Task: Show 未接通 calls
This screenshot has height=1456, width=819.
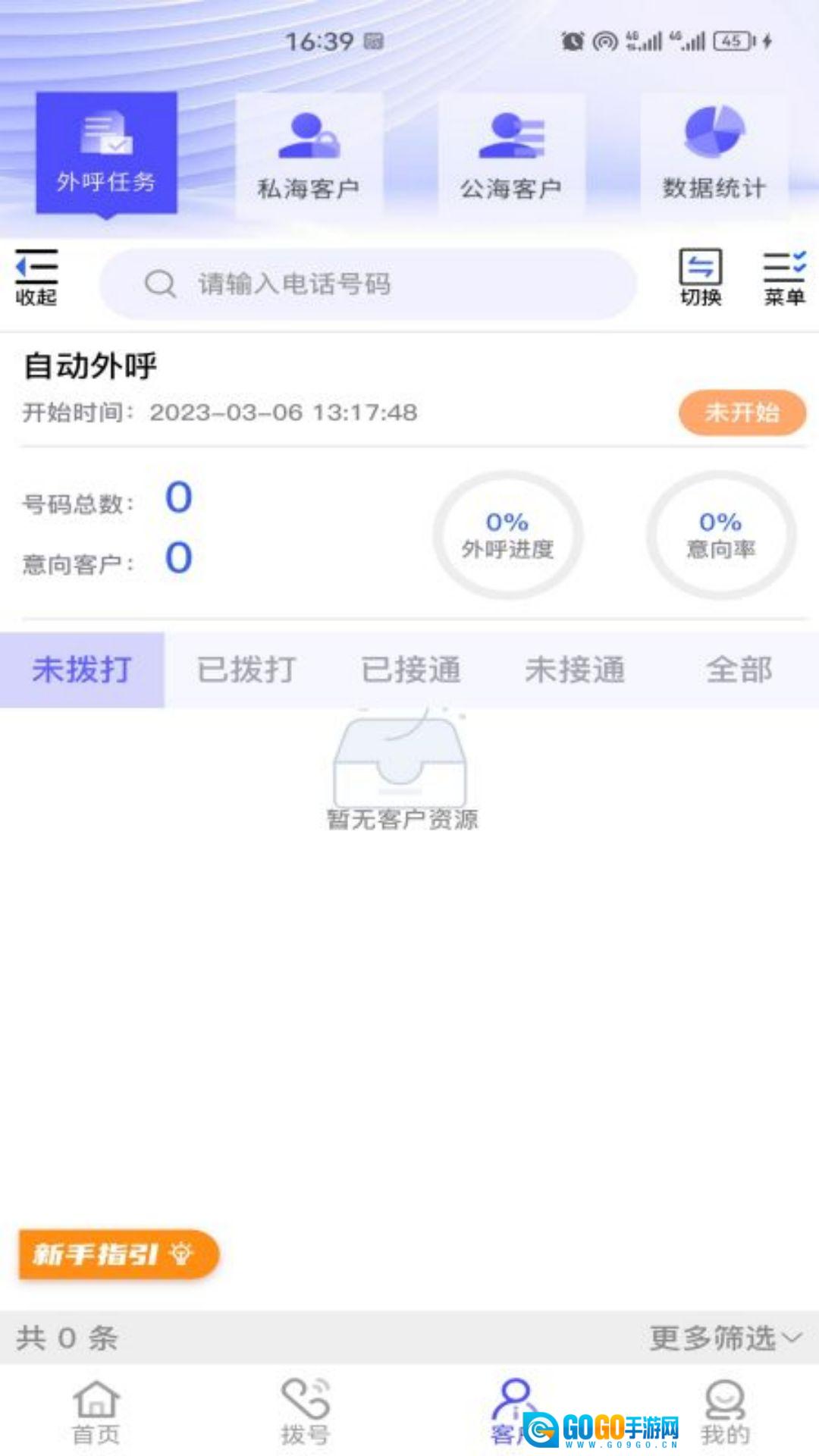Action: [575, 670]
